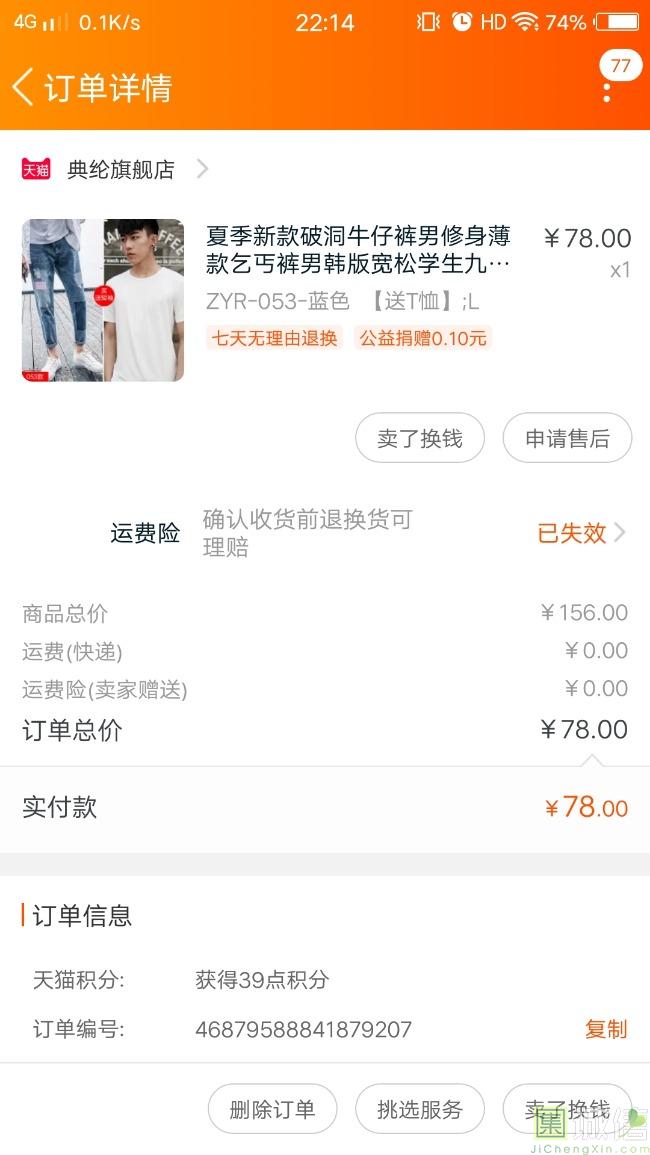The height and width of the screenshot is (1155, 650).
Task: Open the 典纶旗舰店 store page
Action: (120, 169)
